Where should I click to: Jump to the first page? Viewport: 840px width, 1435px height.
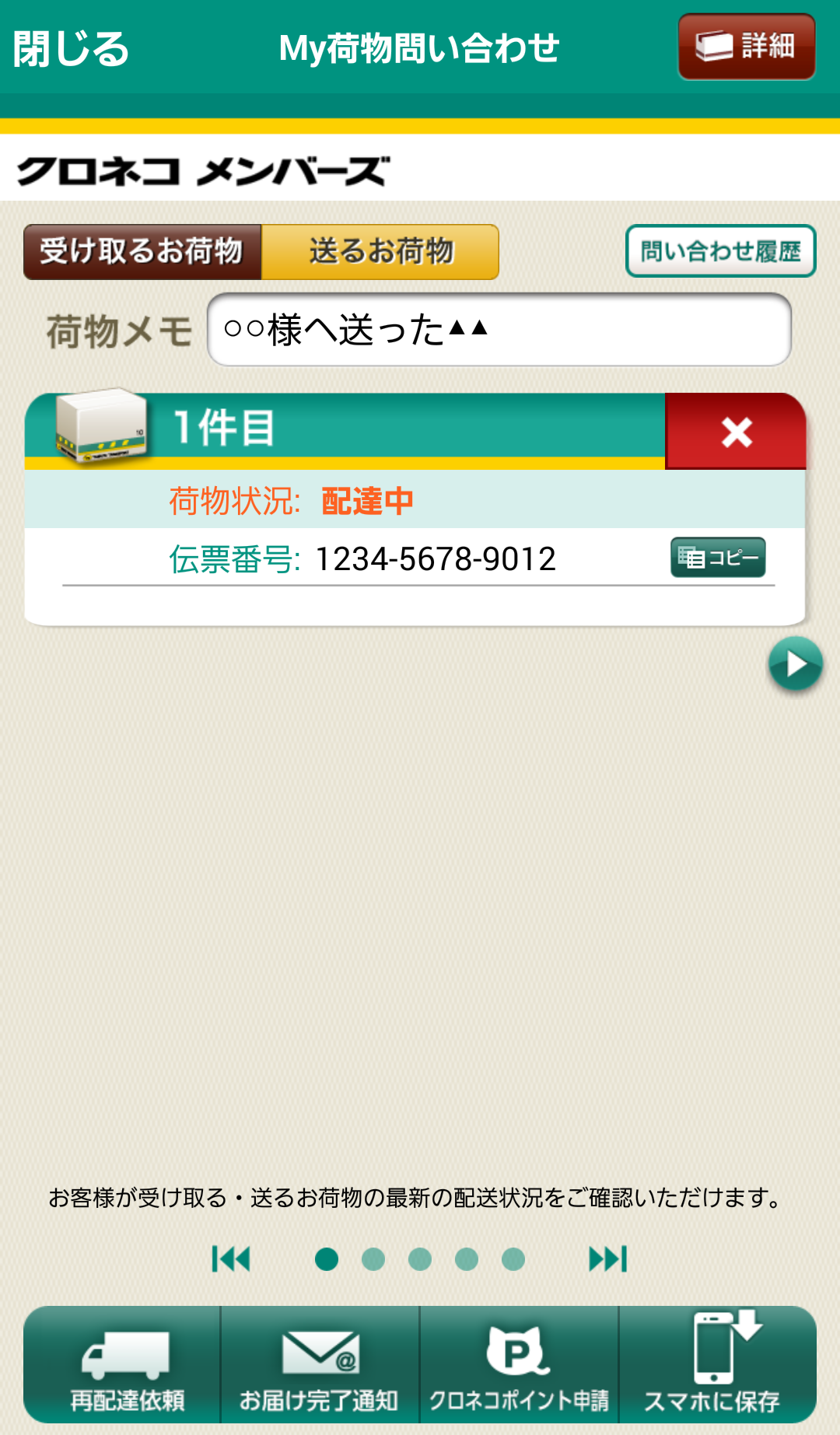pyautogui.click(x=231, y=1258)
